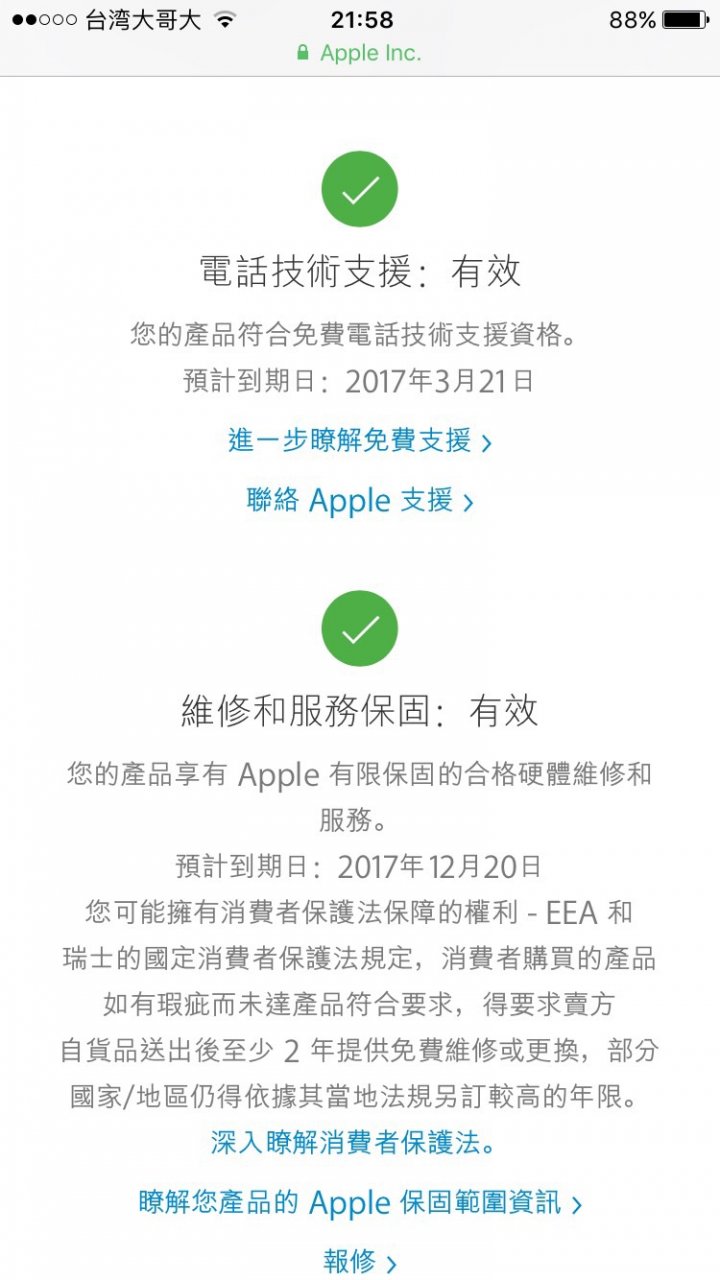Tap the Apple Inc. address bar
Screen dimensions: 720x1280
360,53
